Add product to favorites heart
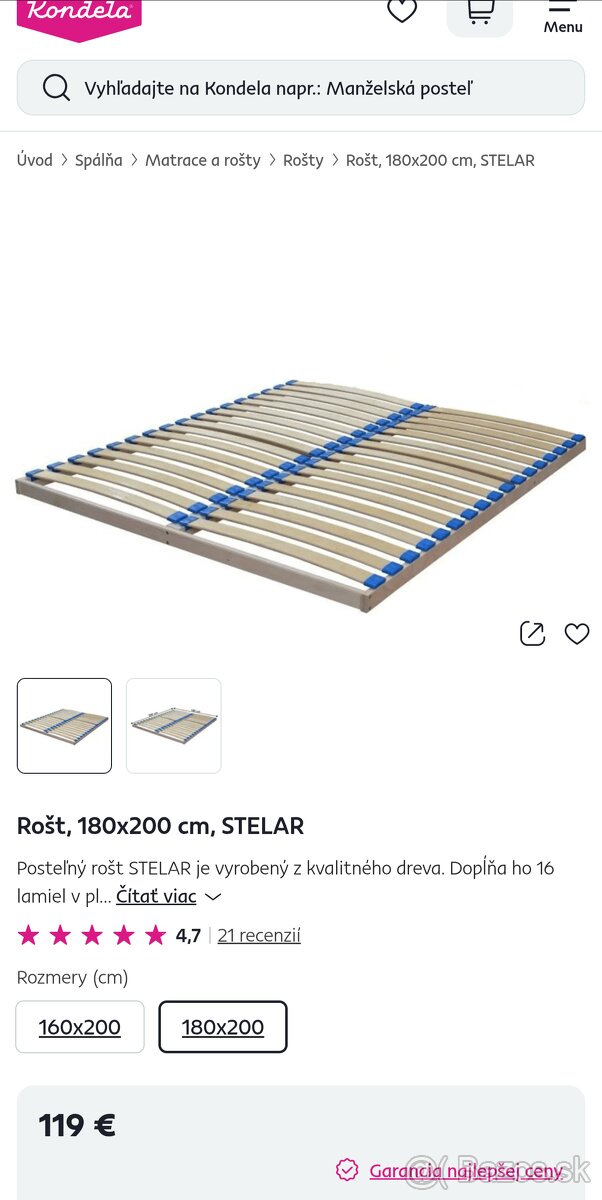The image size is (602, 1200). pyautogui.click(x=577, y=634)
